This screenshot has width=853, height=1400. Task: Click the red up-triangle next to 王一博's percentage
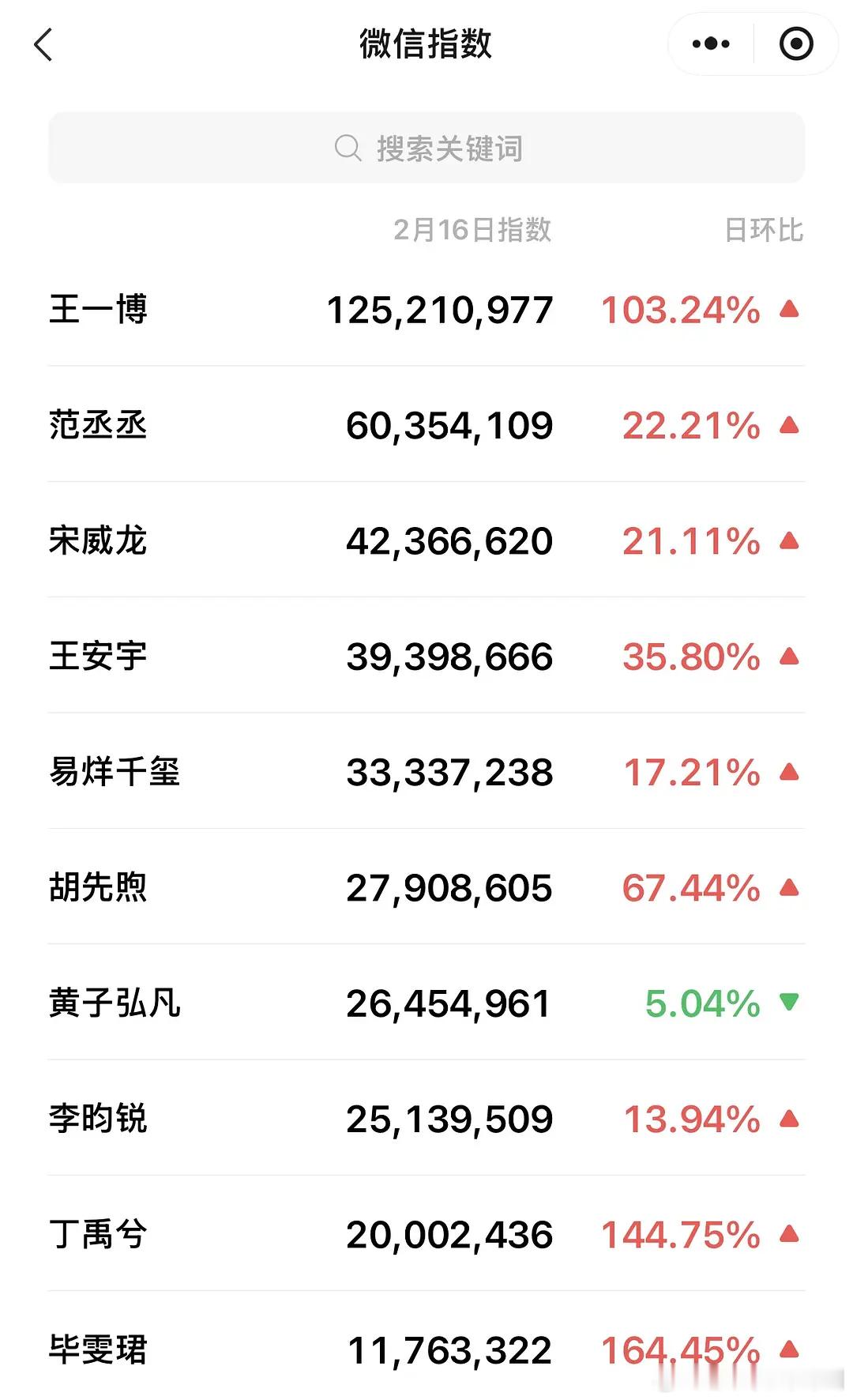pyautogui.click(x=787, y=310)
